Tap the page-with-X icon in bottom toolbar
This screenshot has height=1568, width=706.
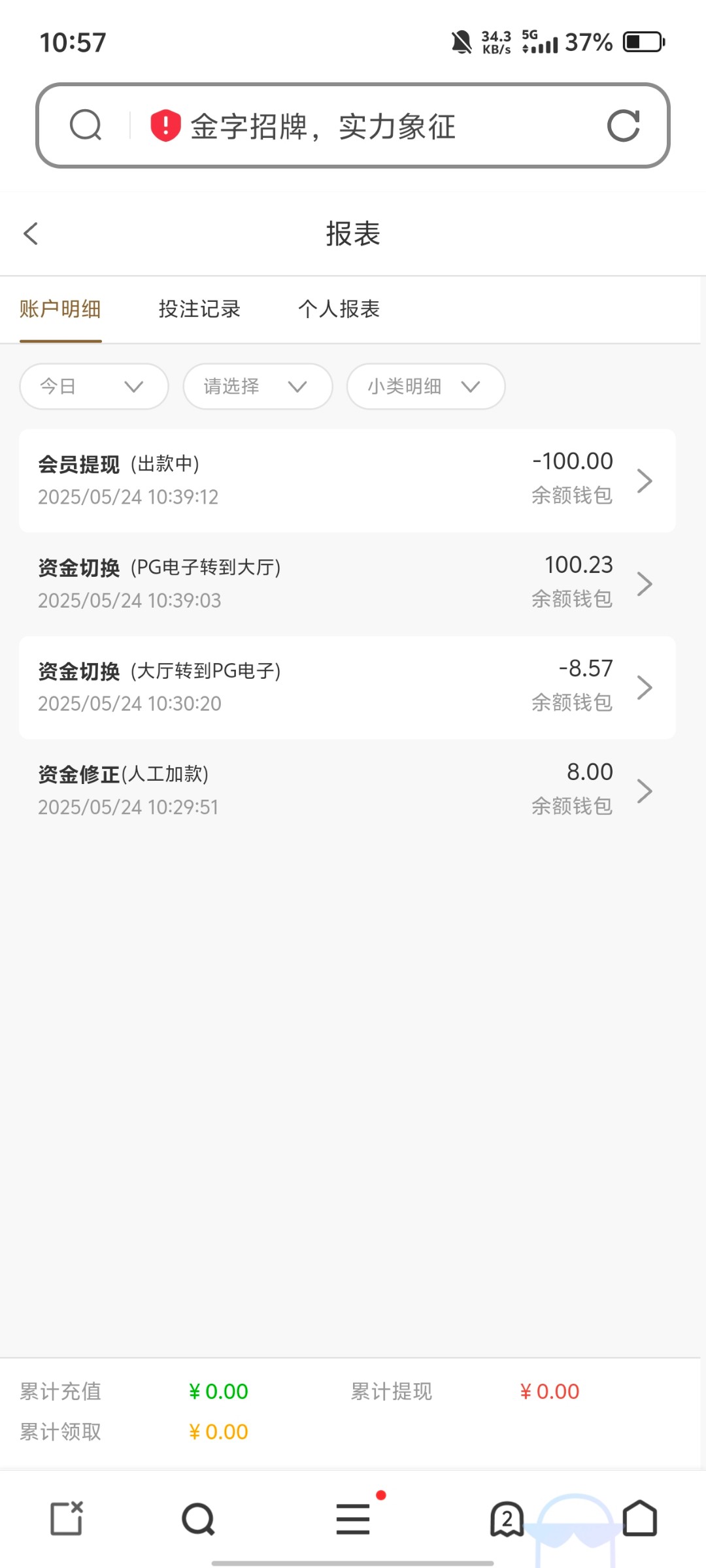click(67, 1518)
